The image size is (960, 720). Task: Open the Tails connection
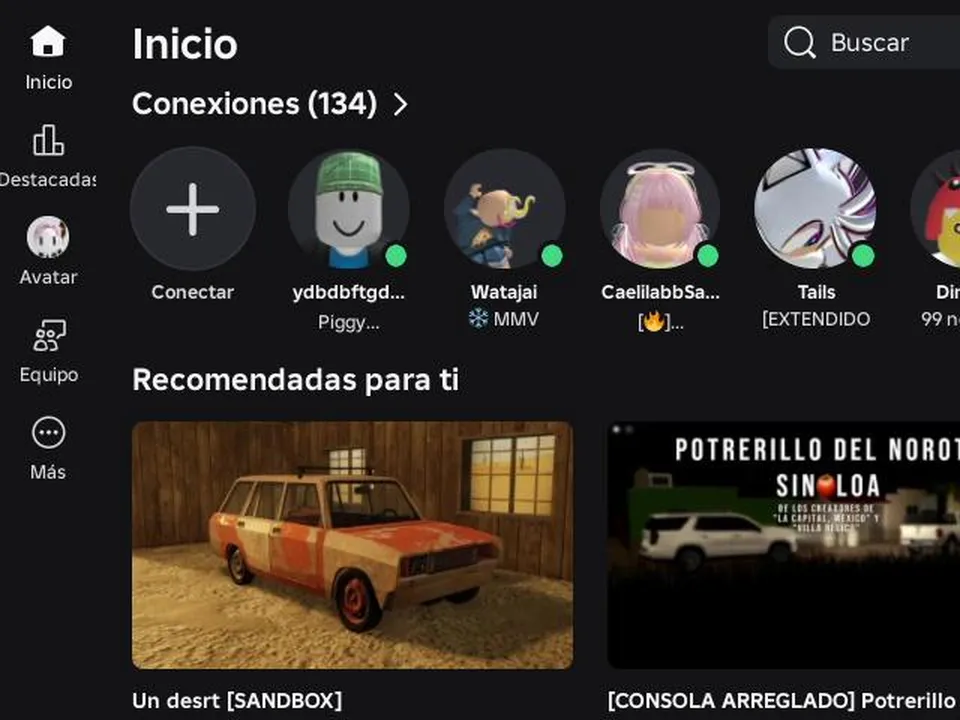coord(816,209)
